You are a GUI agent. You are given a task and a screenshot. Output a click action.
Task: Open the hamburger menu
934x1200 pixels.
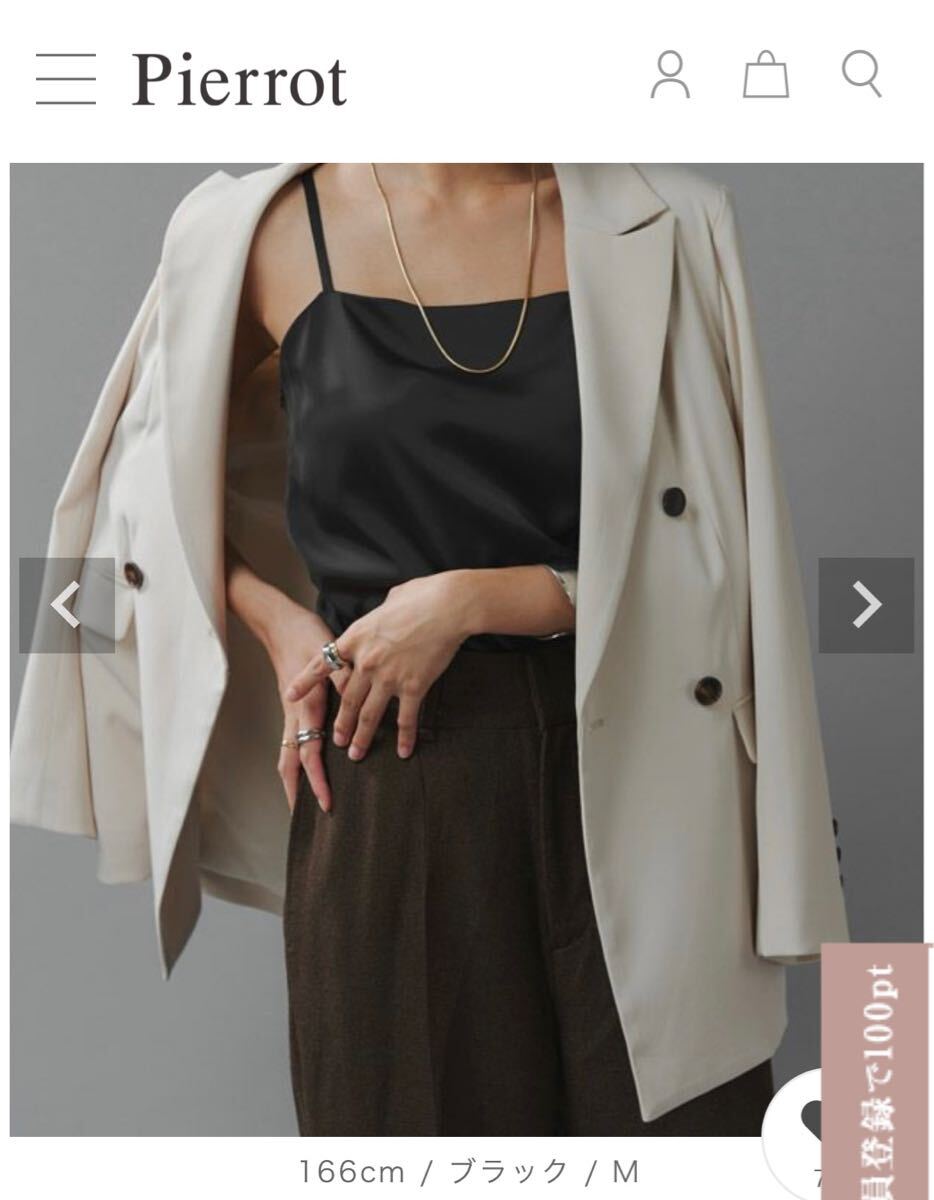pyautogui.click(x=66, y=79)
